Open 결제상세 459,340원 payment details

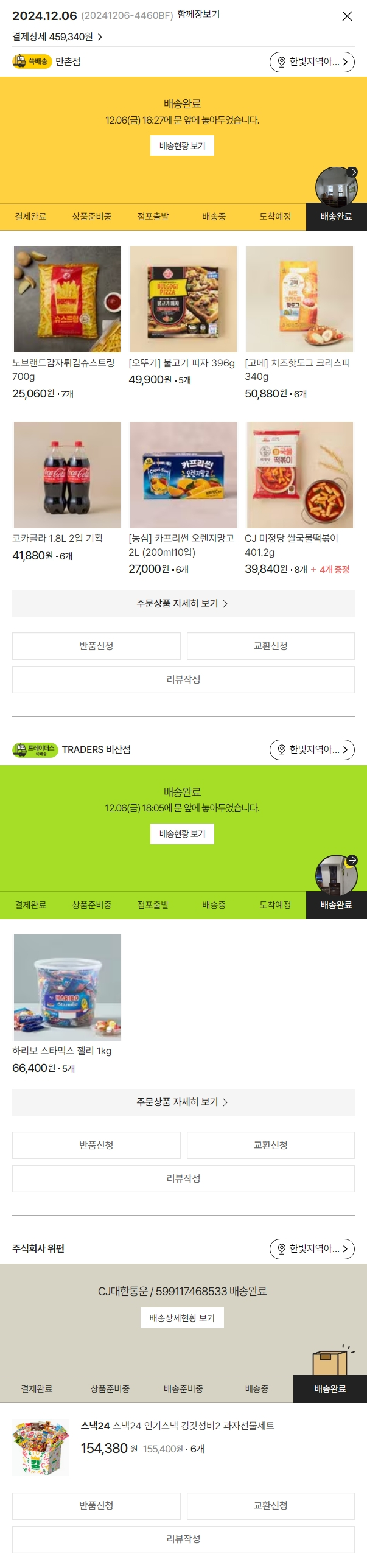coord(57,37)
